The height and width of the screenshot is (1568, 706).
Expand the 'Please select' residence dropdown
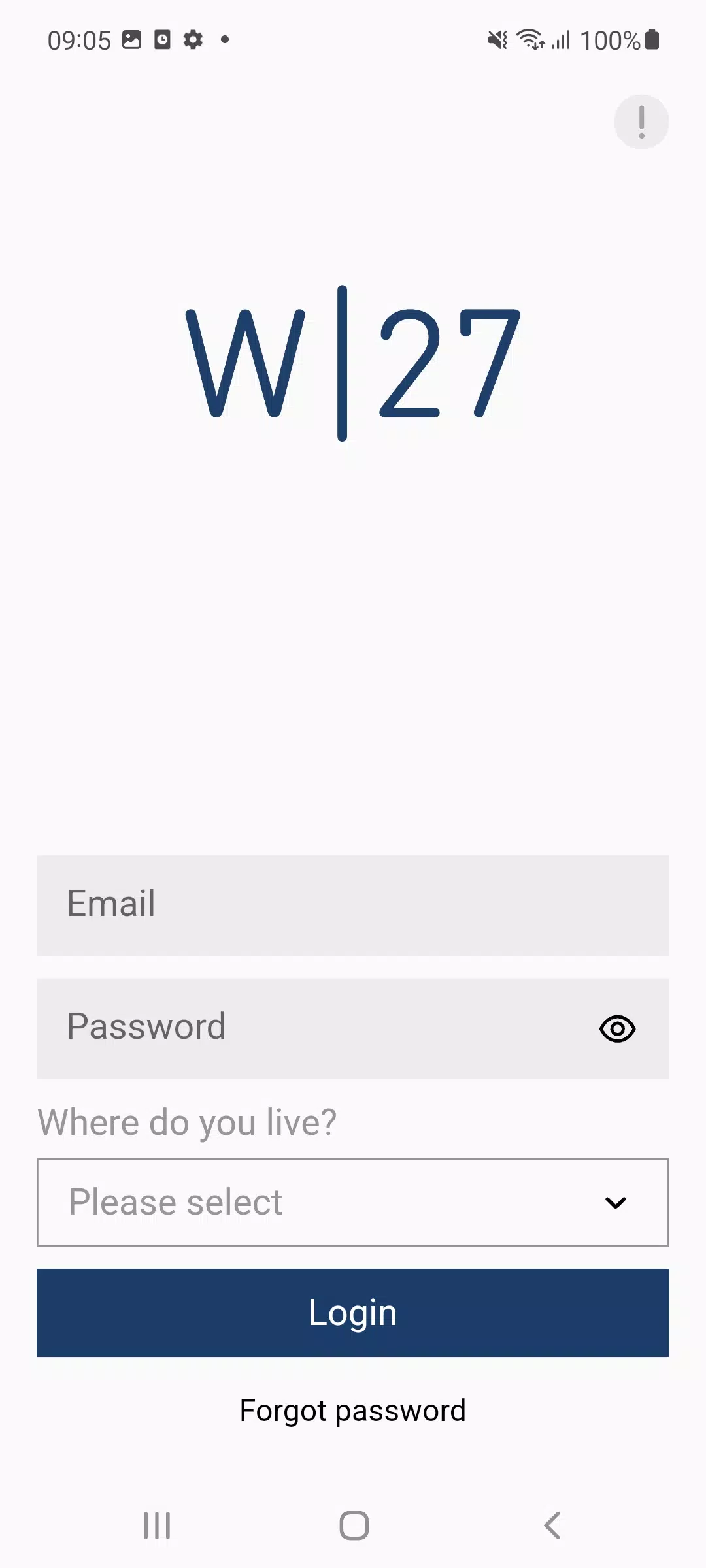[x=353, y=1202]
